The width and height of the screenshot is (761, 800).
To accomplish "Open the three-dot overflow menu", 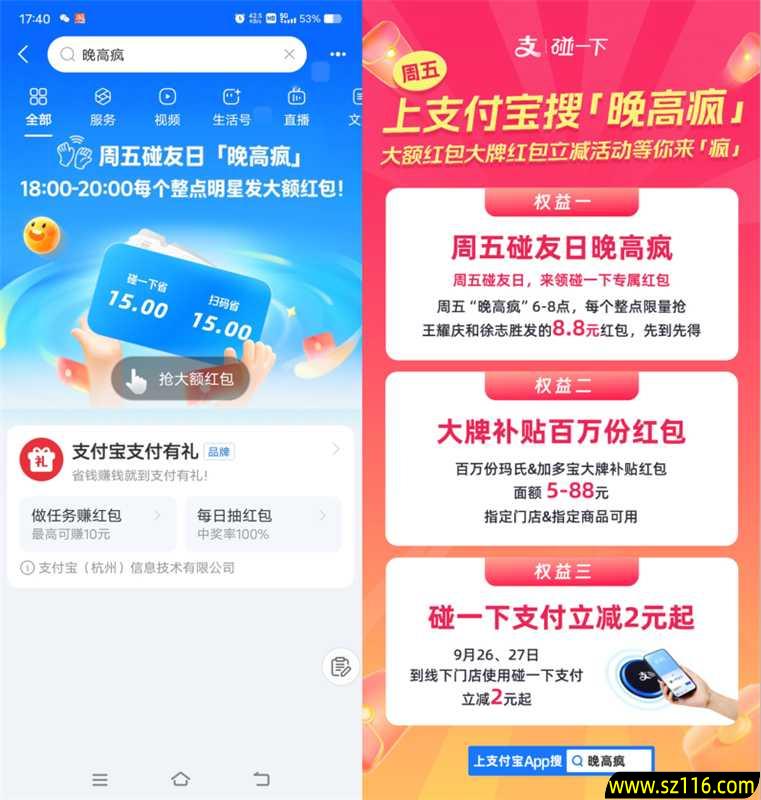I will (x=337, y=55).
